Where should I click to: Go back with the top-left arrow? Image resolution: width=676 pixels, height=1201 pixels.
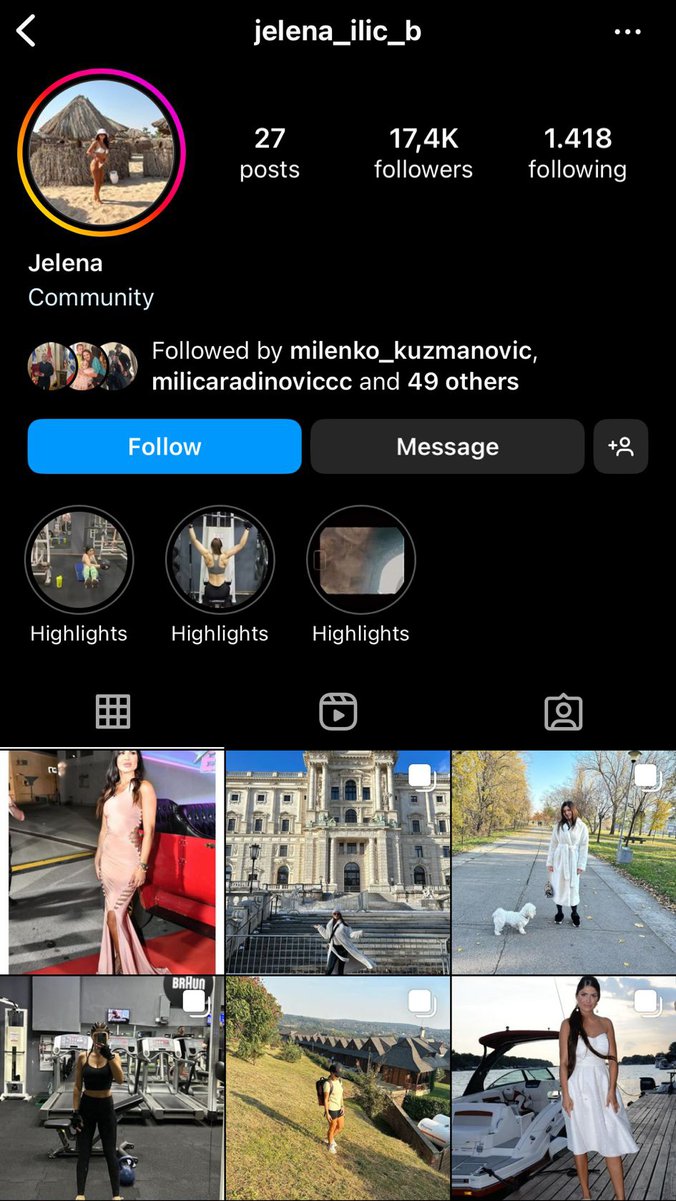(x=27, y=32)
